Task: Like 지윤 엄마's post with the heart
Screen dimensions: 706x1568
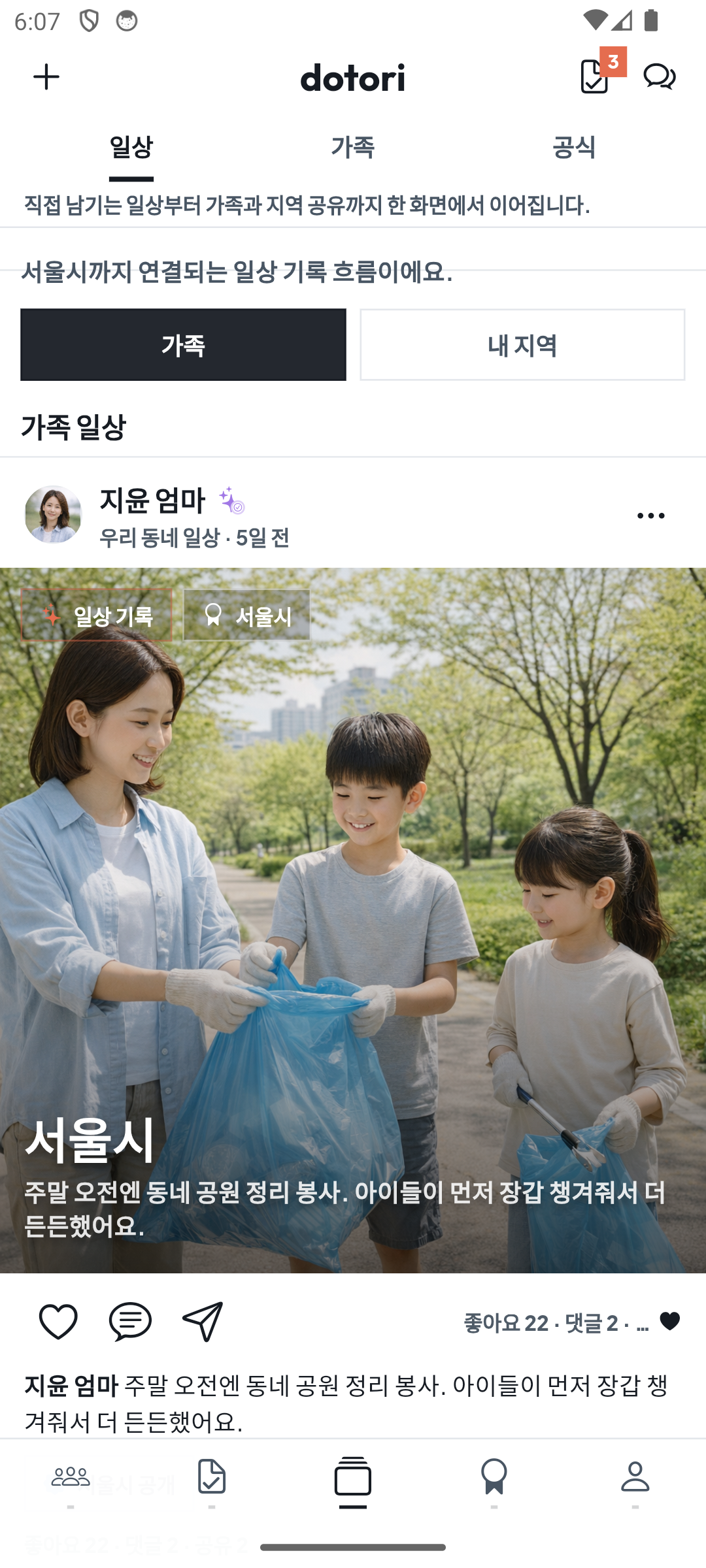Action: pyautogui.click(x=58, y=1321)
